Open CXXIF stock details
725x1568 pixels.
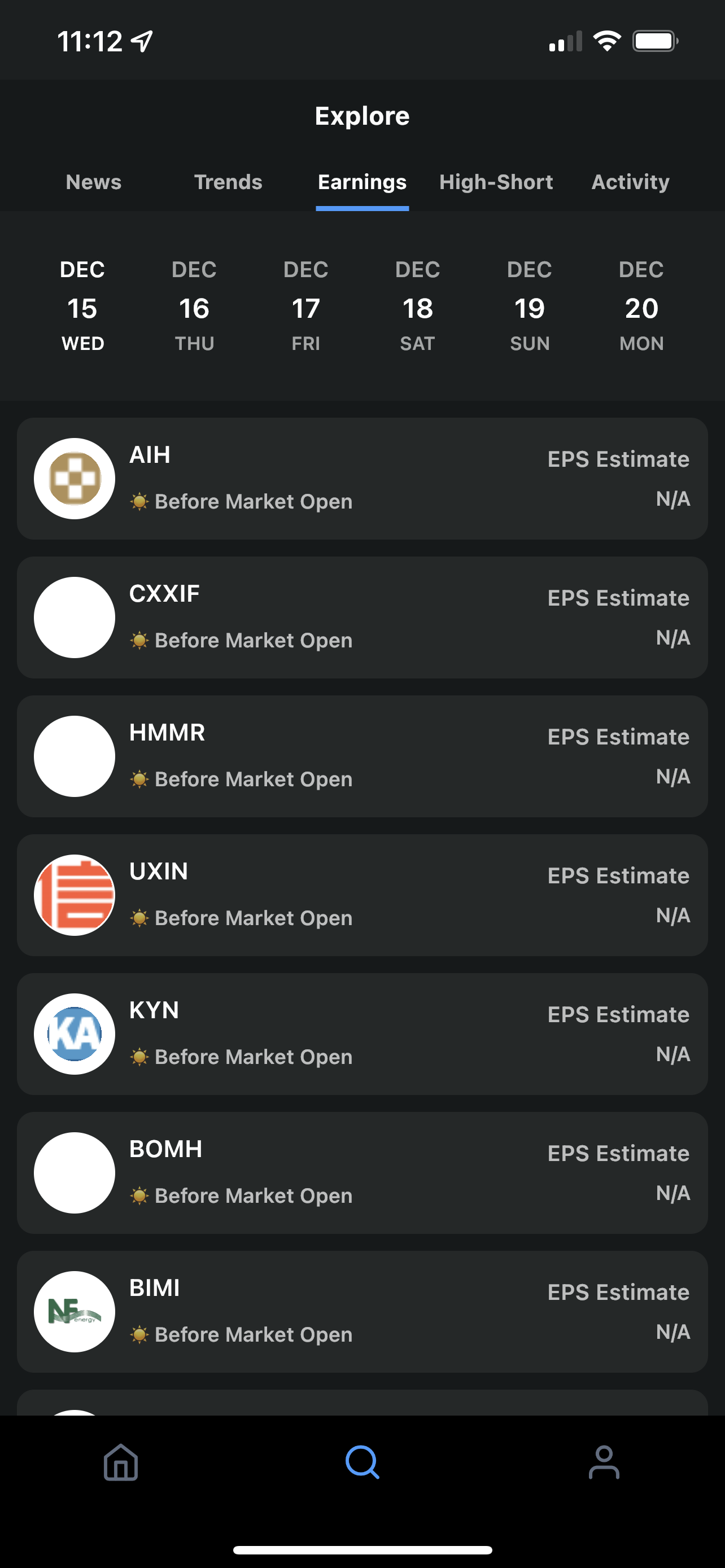(x=362, y=617)
